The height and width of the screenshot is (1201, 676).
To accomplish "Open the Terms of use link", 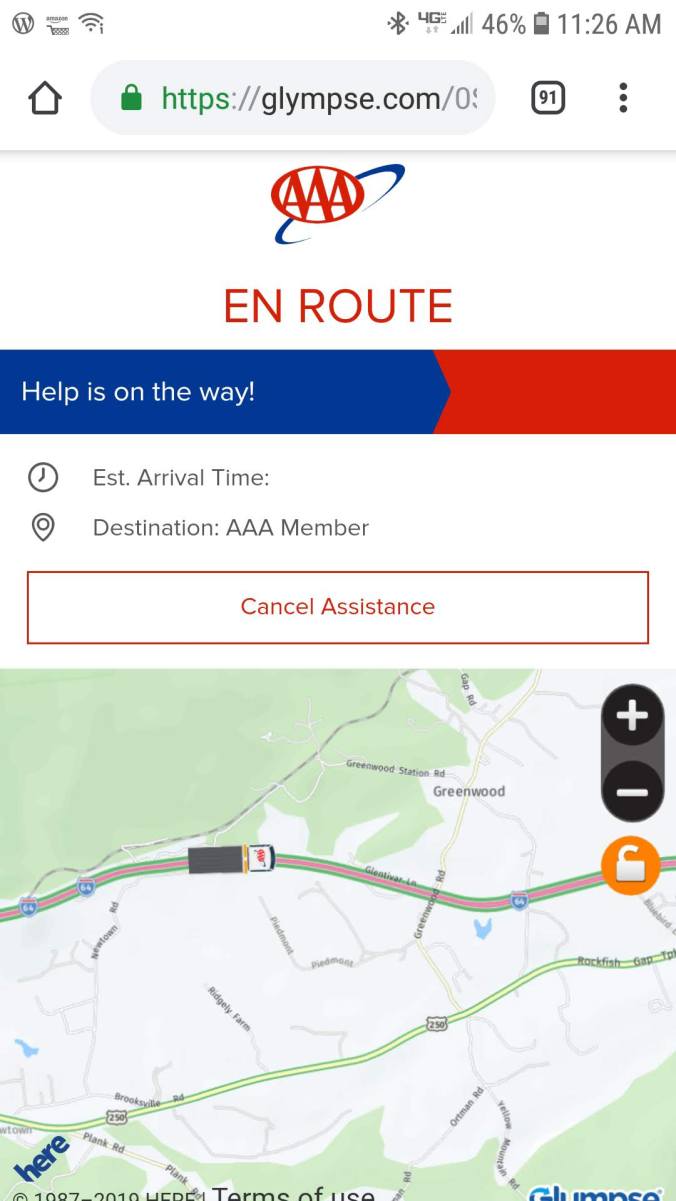I will [293, 1192].
